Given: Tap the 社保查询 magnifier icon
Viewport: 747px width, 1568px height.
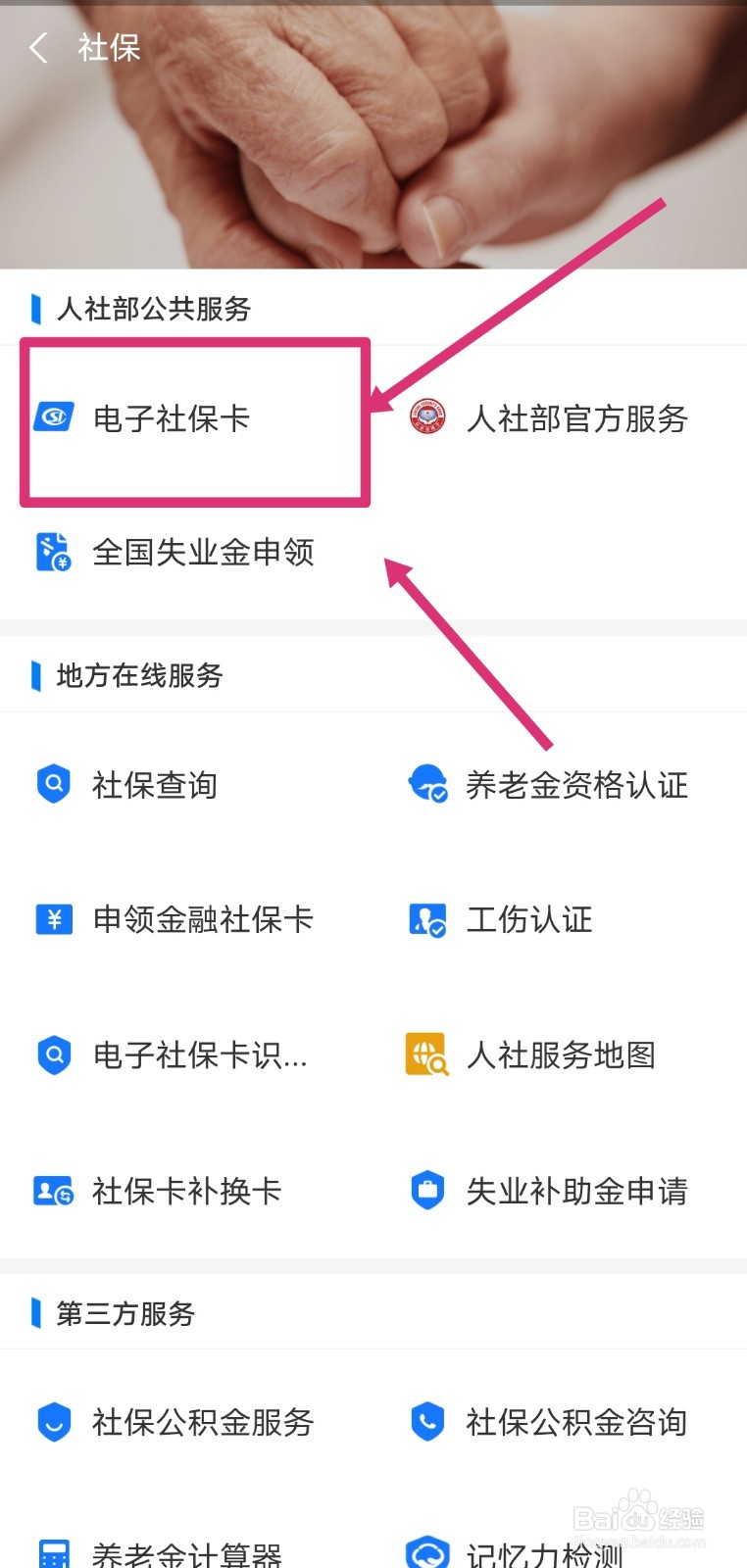Looking at the screenshot, I should point(54,784).
